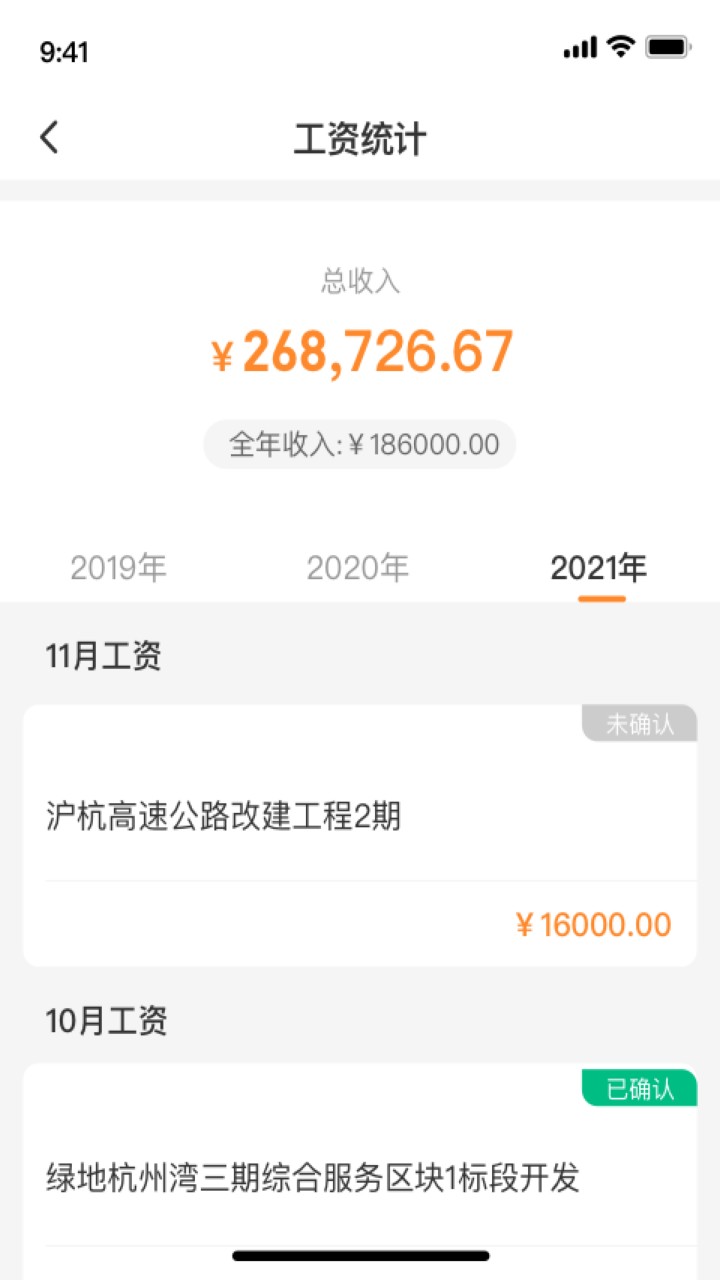Switch to the 2020年 tab
720x1280 pixels.
coord(358,567)
